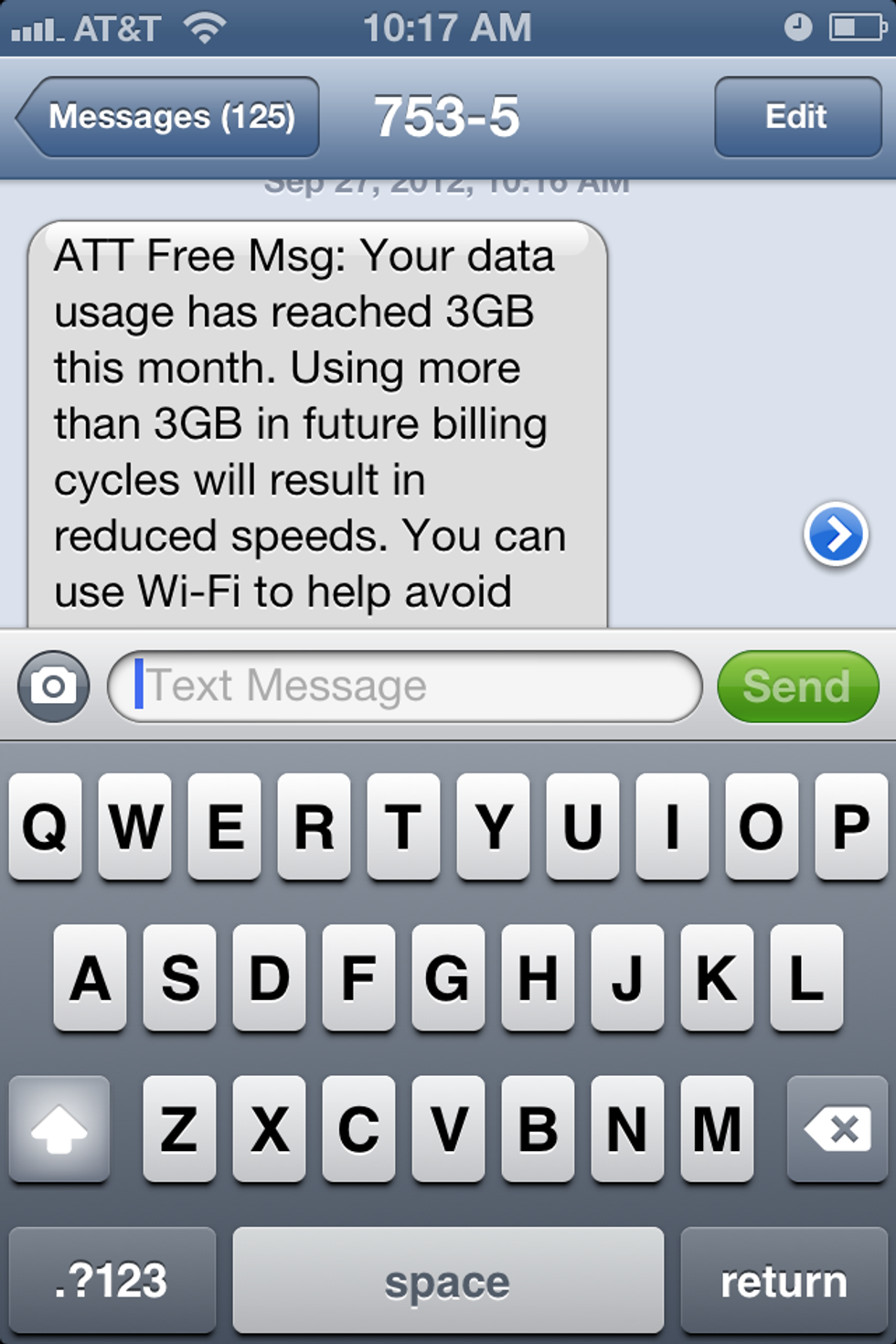
Task: Tap the green Send button
Action: (797, 687)
